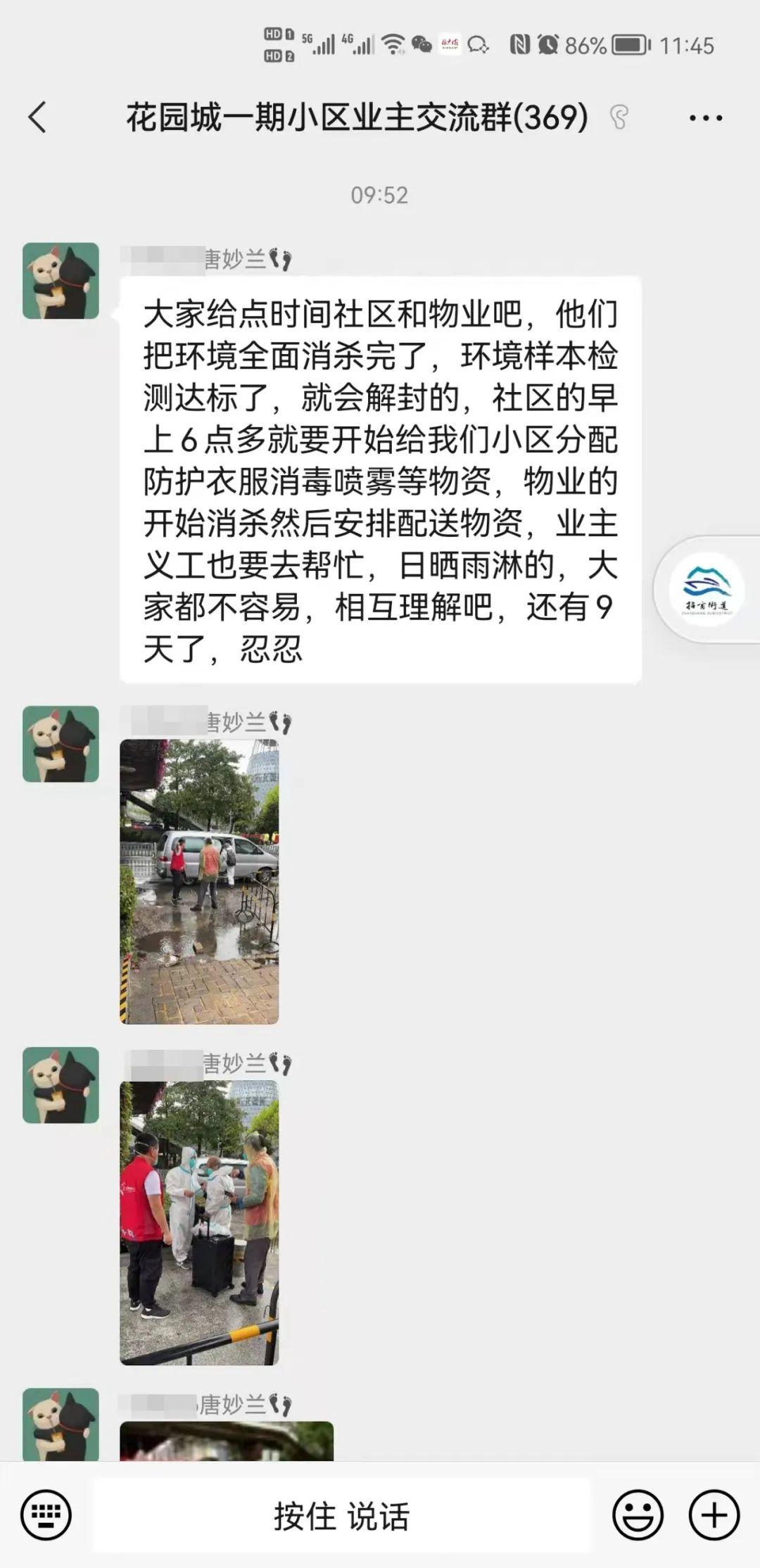Open the floating mini-program bubble
Viewport: 760px width, 1568px height.
coord(707,590)
